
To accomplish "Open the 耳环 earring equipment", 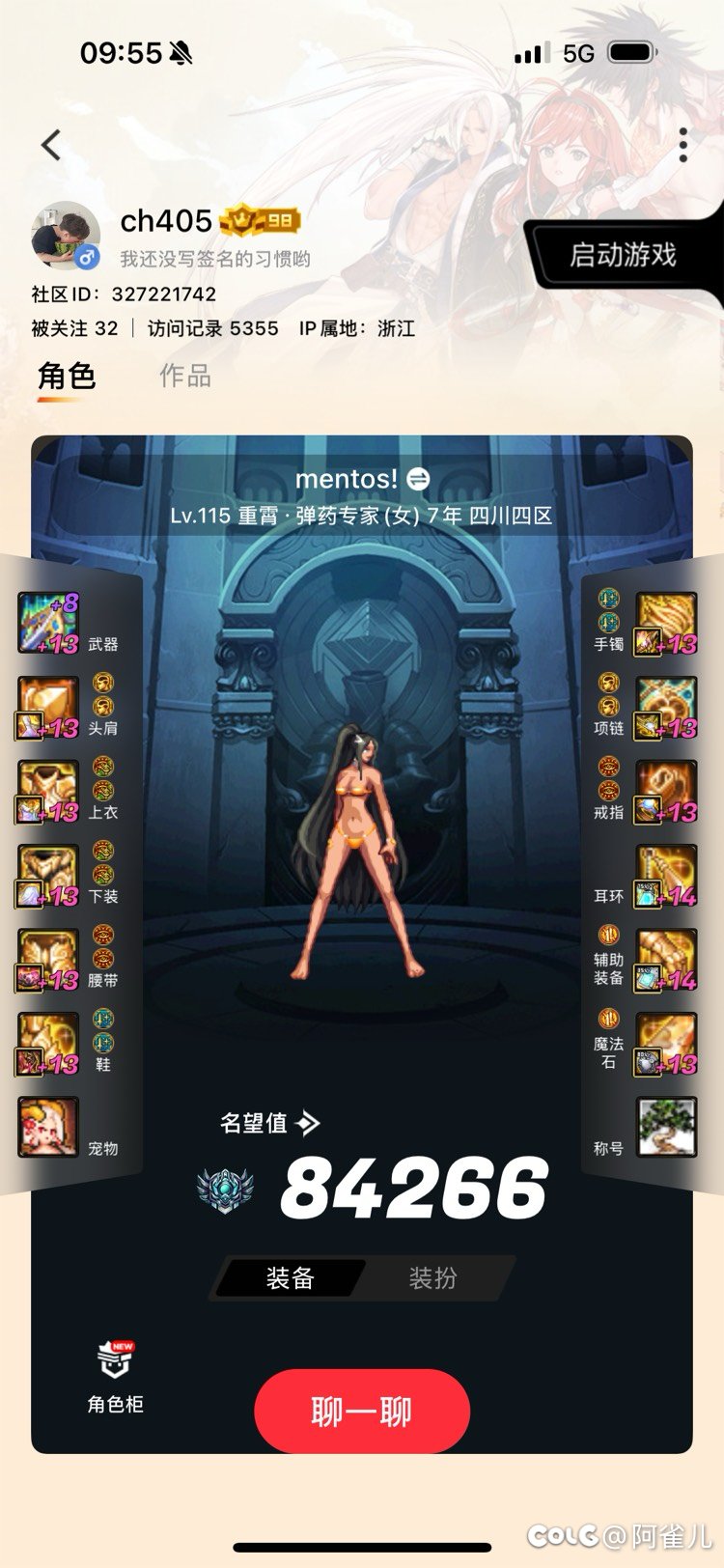I will coord(666,877).
